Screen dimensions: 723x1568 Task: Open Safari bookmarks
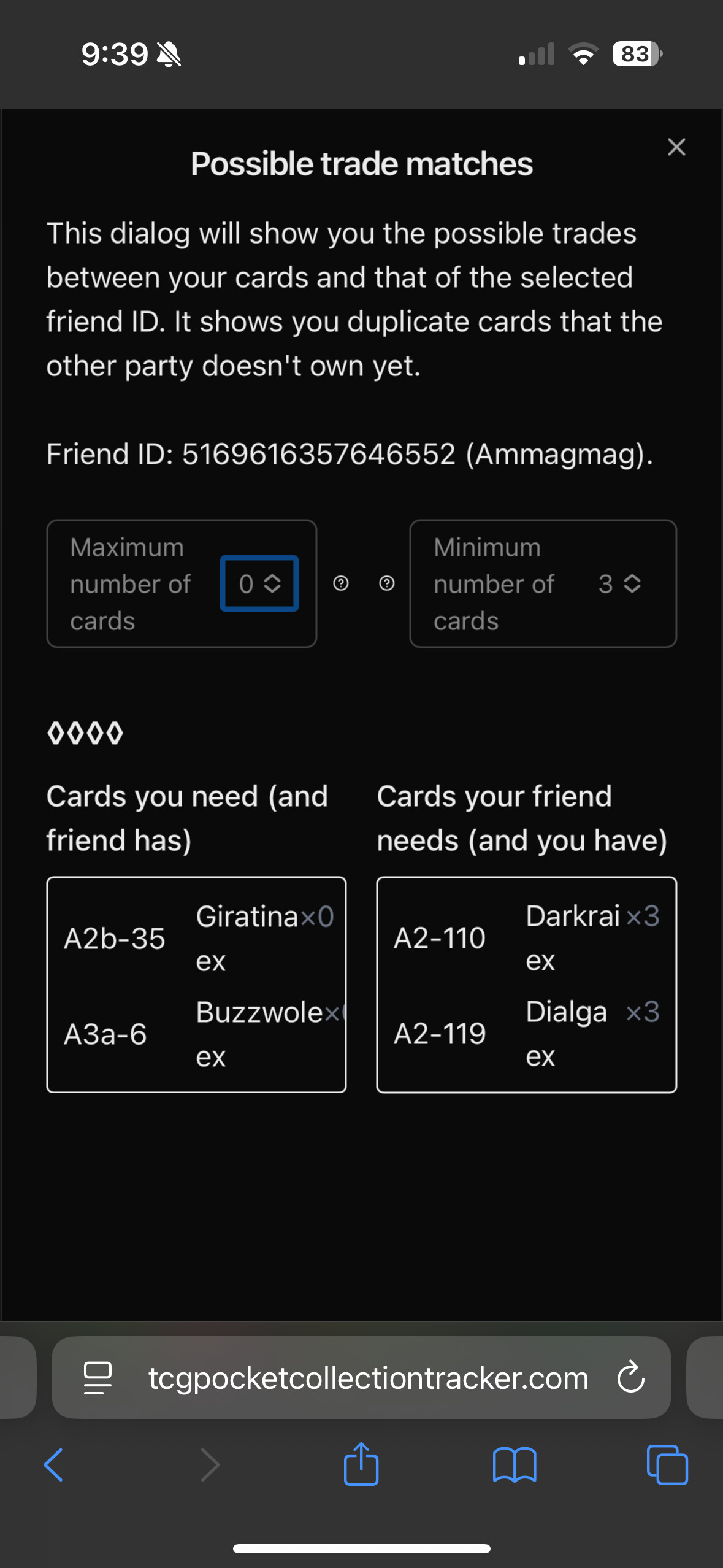515,1465
